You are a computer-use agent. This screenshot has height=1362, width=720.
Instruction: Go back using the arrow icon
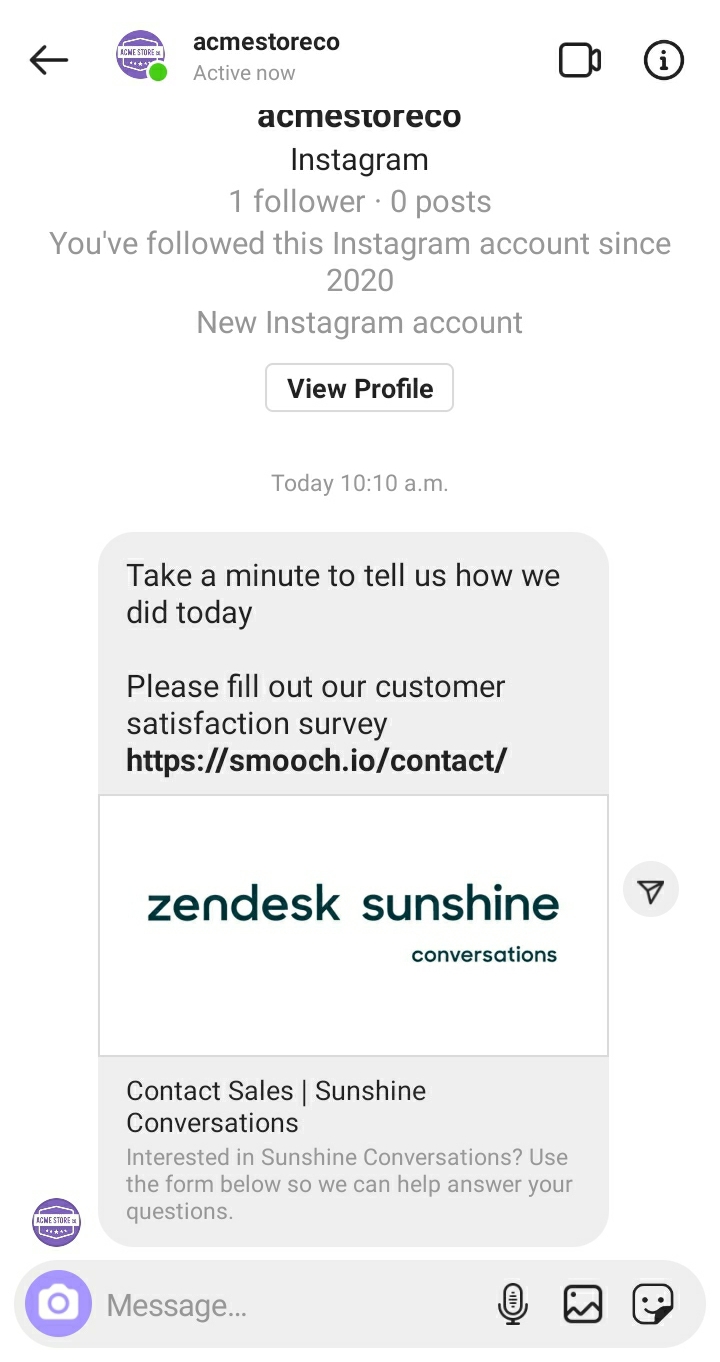[48, 60]
